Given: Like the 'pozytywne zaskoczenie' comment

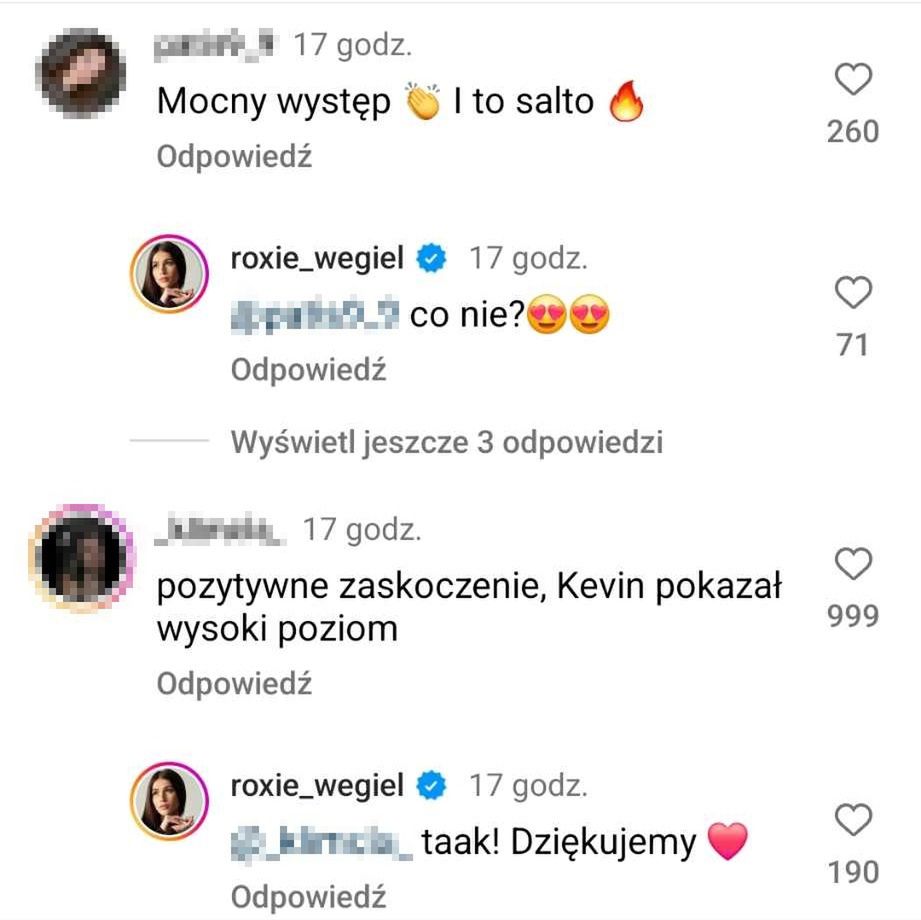Looking at the screenshot, I should click(853, 565).
